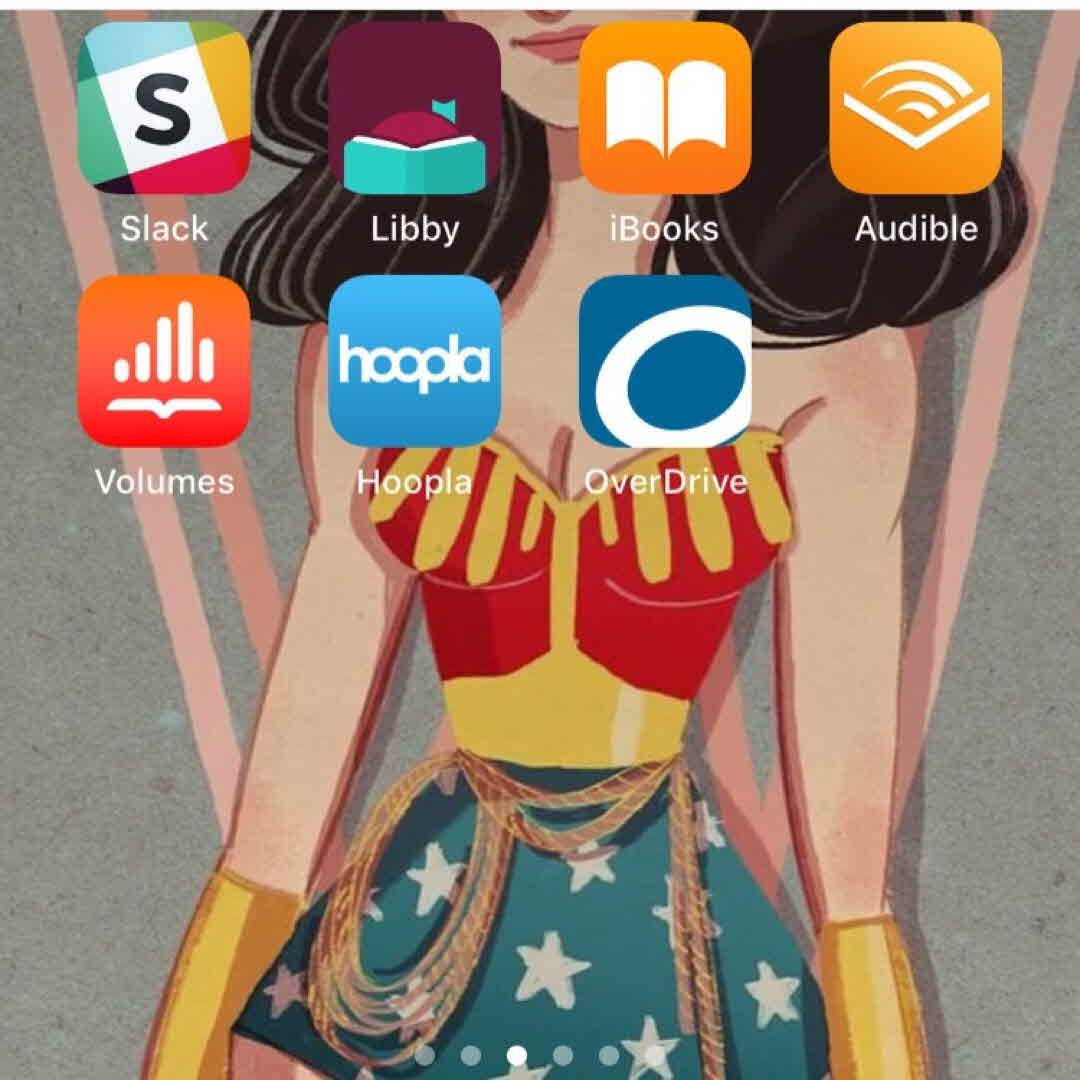The height and width of the screenshot is (1080, 1080).
Task: Open iBooks
Action: point(665,108)
